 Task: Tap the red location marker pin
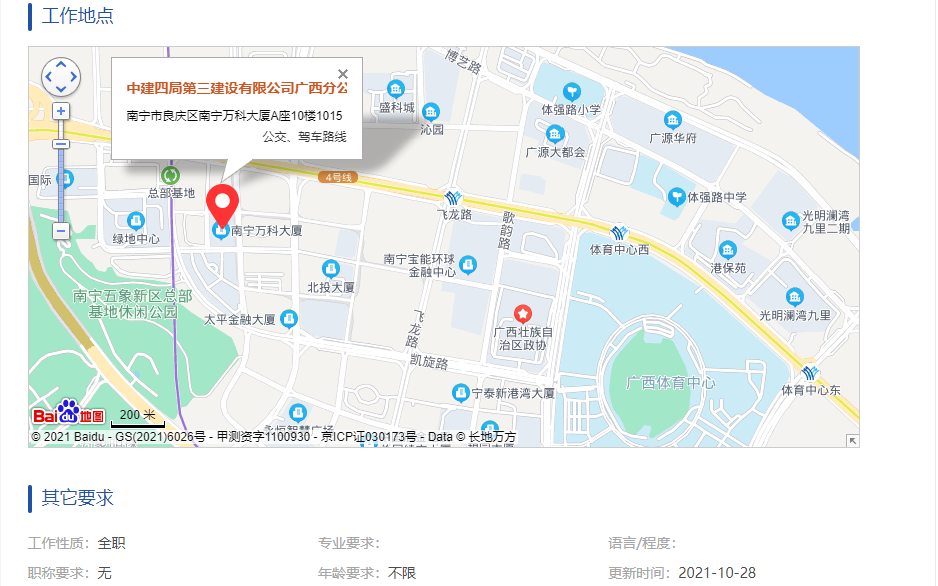click(223, 203)
